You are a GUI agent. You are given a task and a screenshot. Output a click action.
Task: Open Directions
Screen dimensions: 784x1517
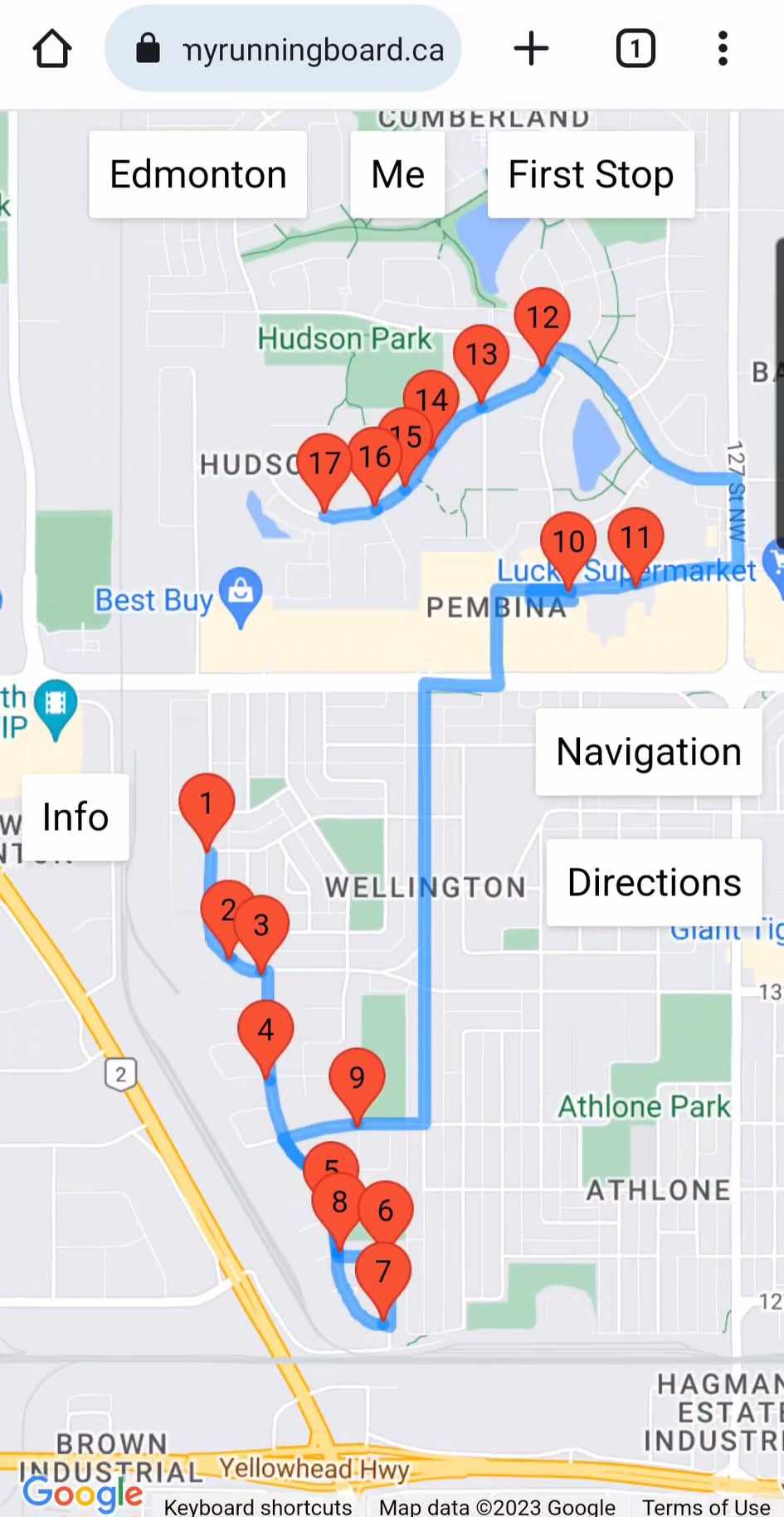(655, 882)
